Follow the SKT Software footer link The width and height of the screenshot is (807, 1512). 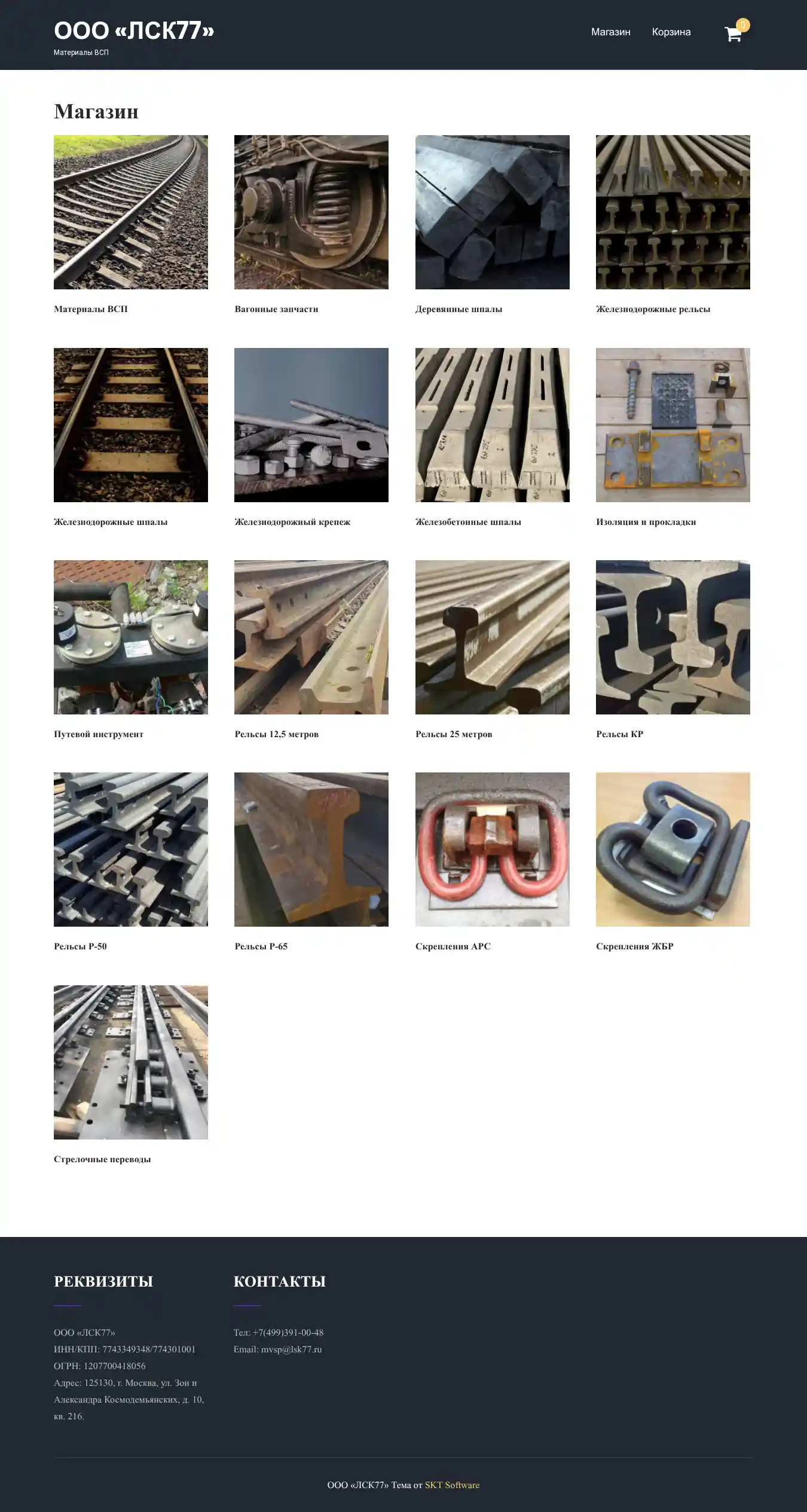pos(452,1485)
